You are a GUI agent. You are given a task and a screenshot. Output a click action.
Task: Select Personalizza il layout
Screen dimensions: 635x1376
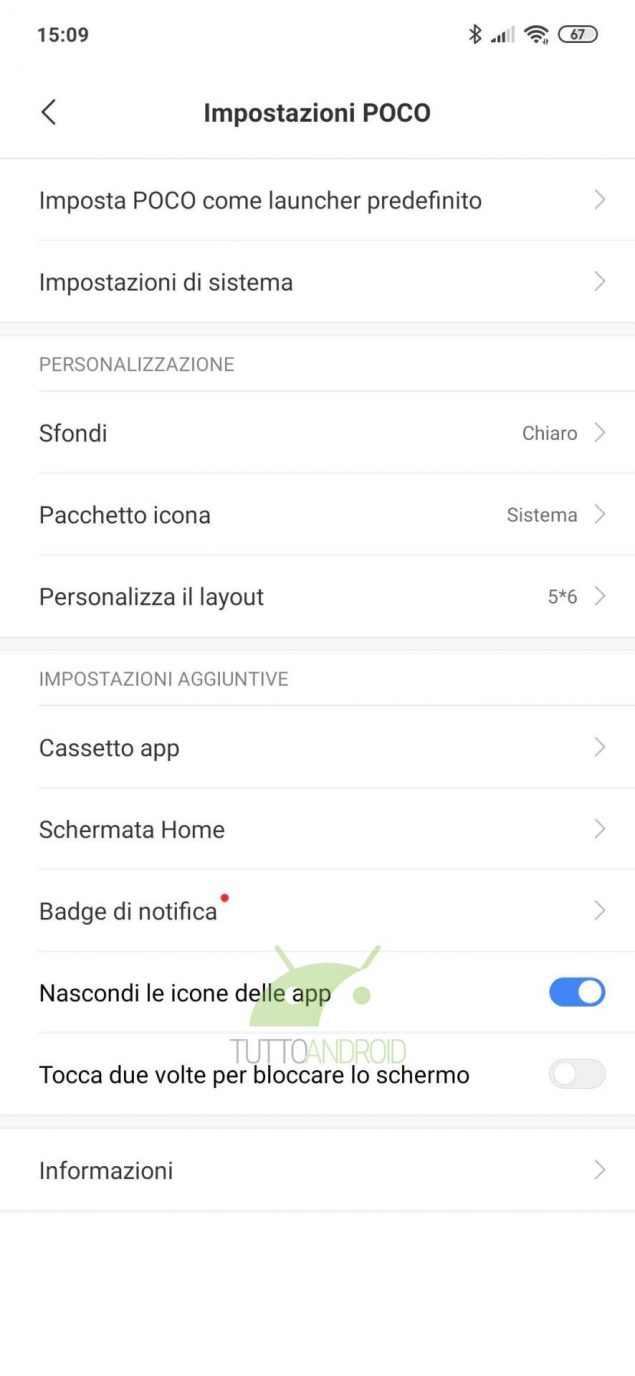(x=317, y=597)
